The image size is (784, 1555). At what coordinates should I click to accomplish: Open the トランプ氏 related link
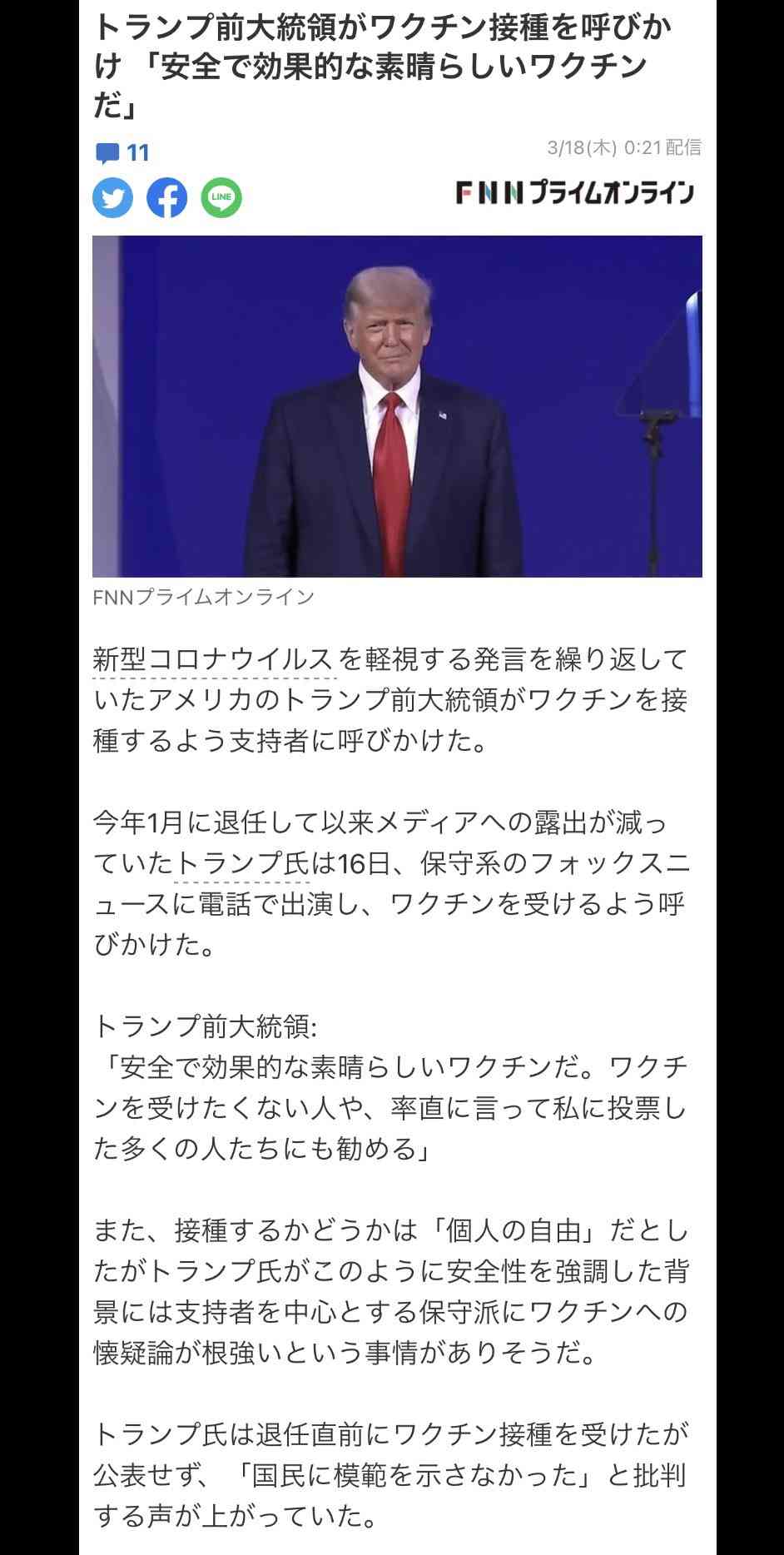pyautogui.click(x=234, y=867)
